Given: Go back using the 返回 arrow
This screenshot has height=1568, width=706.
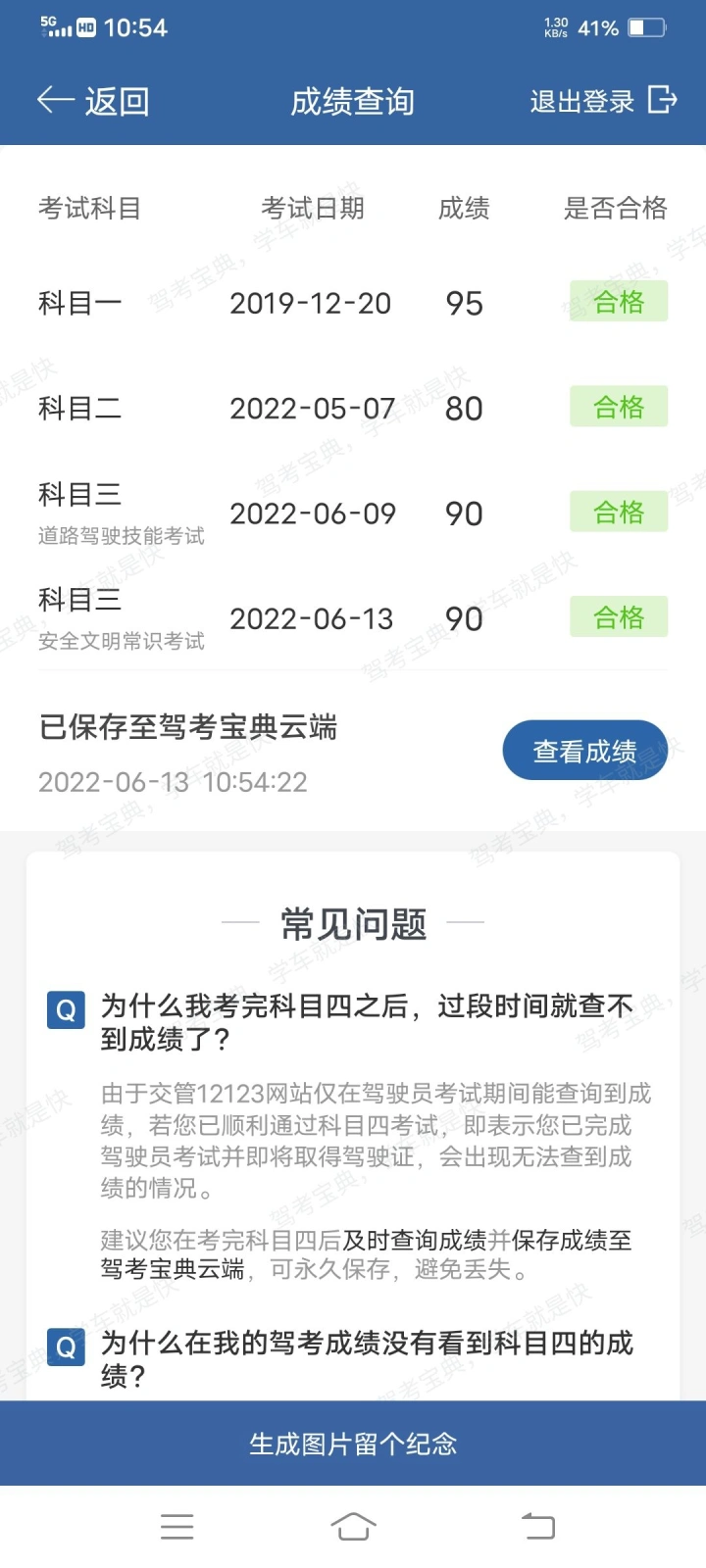Looking at the screenshot, I should coord(91,101).
